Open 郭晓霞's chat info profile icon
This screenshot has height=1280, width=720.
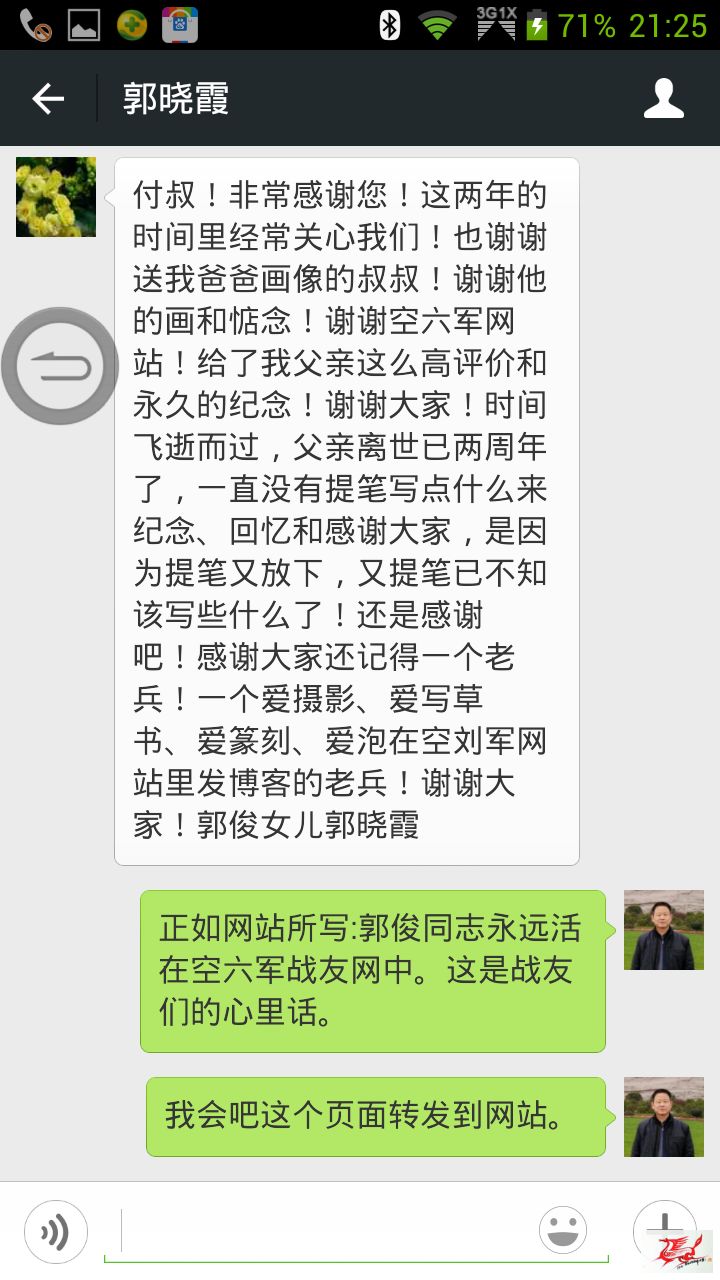(663, 98)
